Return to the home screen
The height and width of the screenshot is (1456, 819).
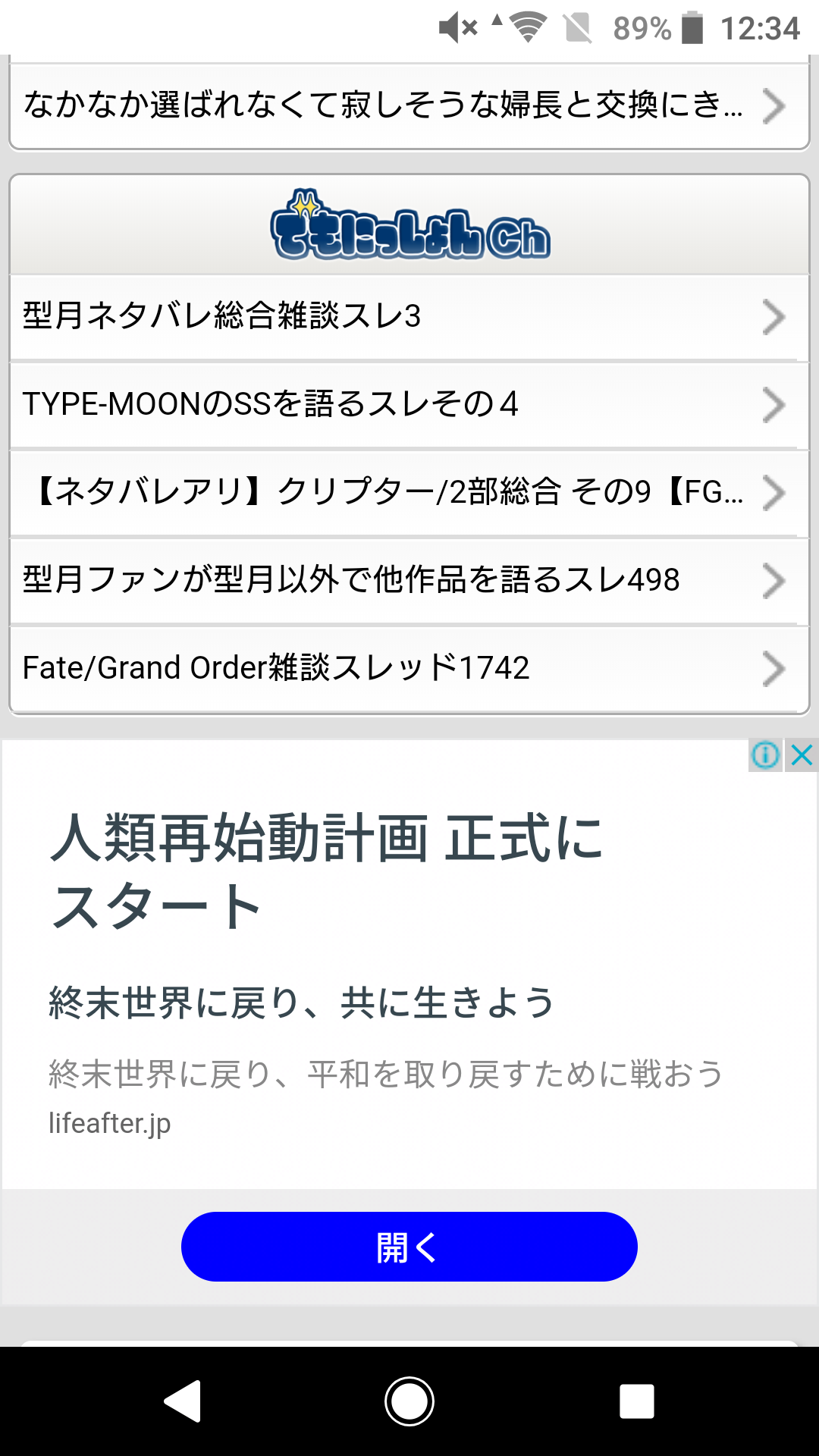(x=409, y=1401)
